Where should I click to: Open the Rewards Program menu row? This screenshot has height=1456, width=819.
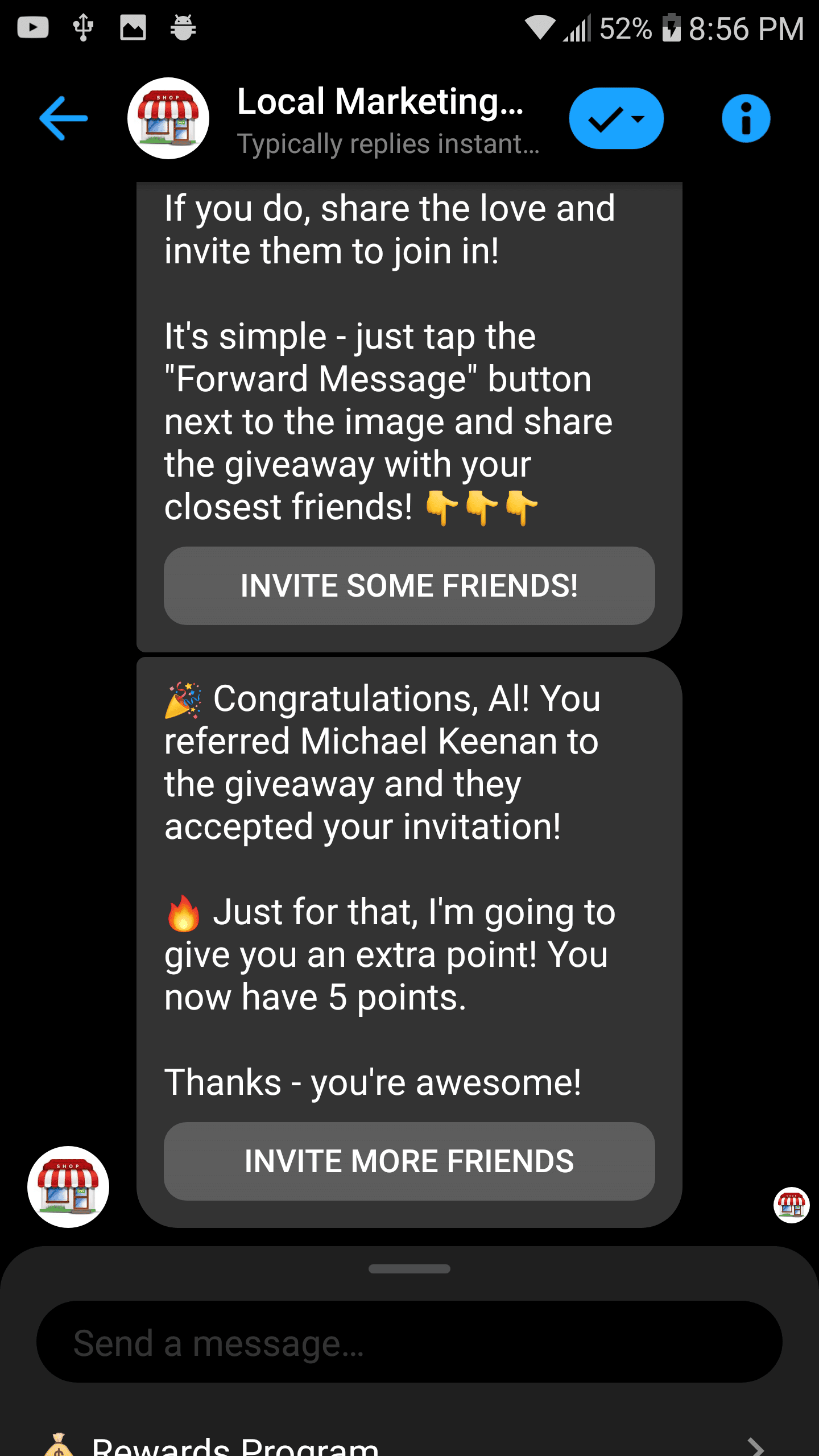409,1442
